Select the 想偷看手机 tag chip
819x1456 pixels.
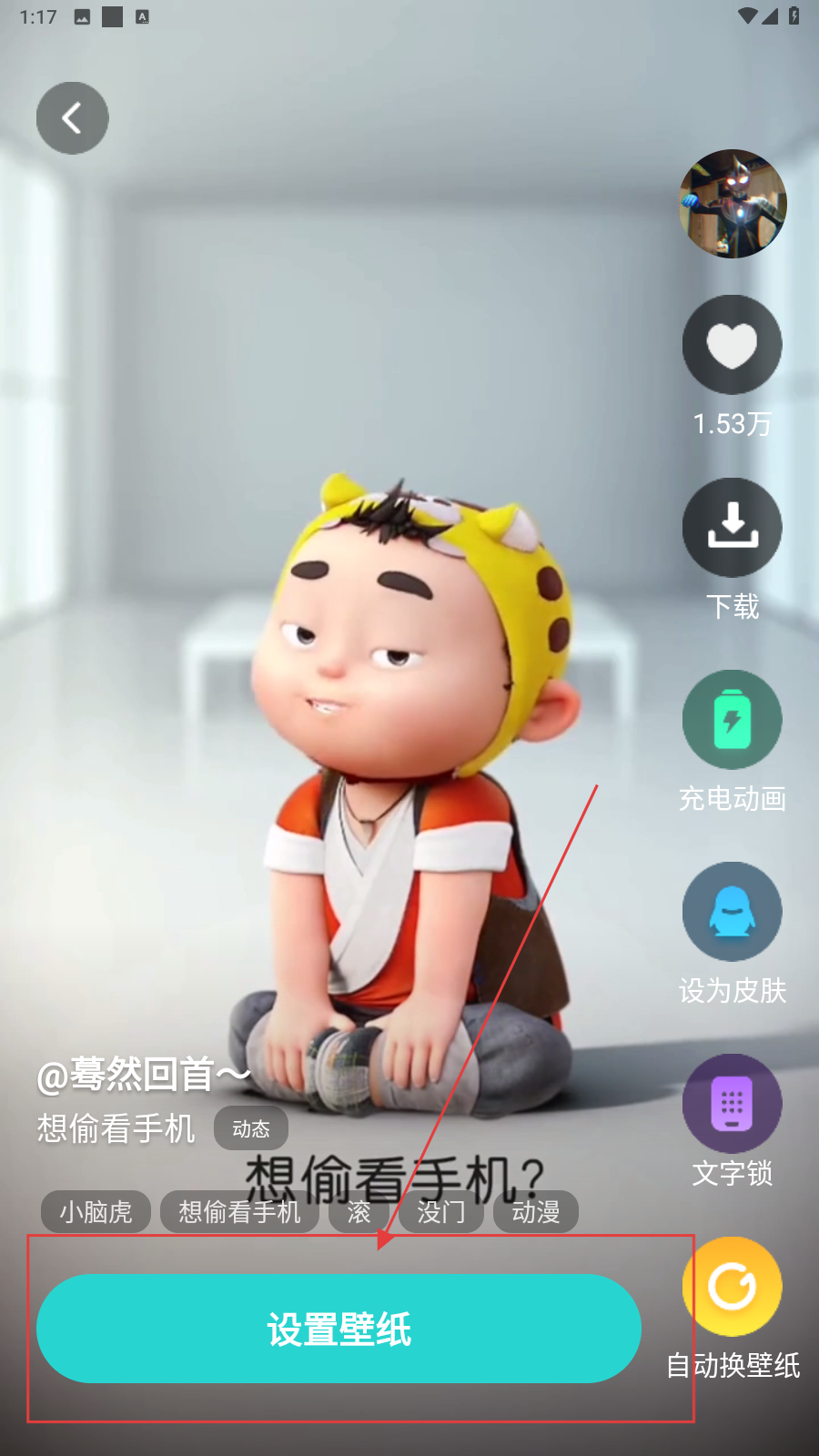coord(239,1212)
